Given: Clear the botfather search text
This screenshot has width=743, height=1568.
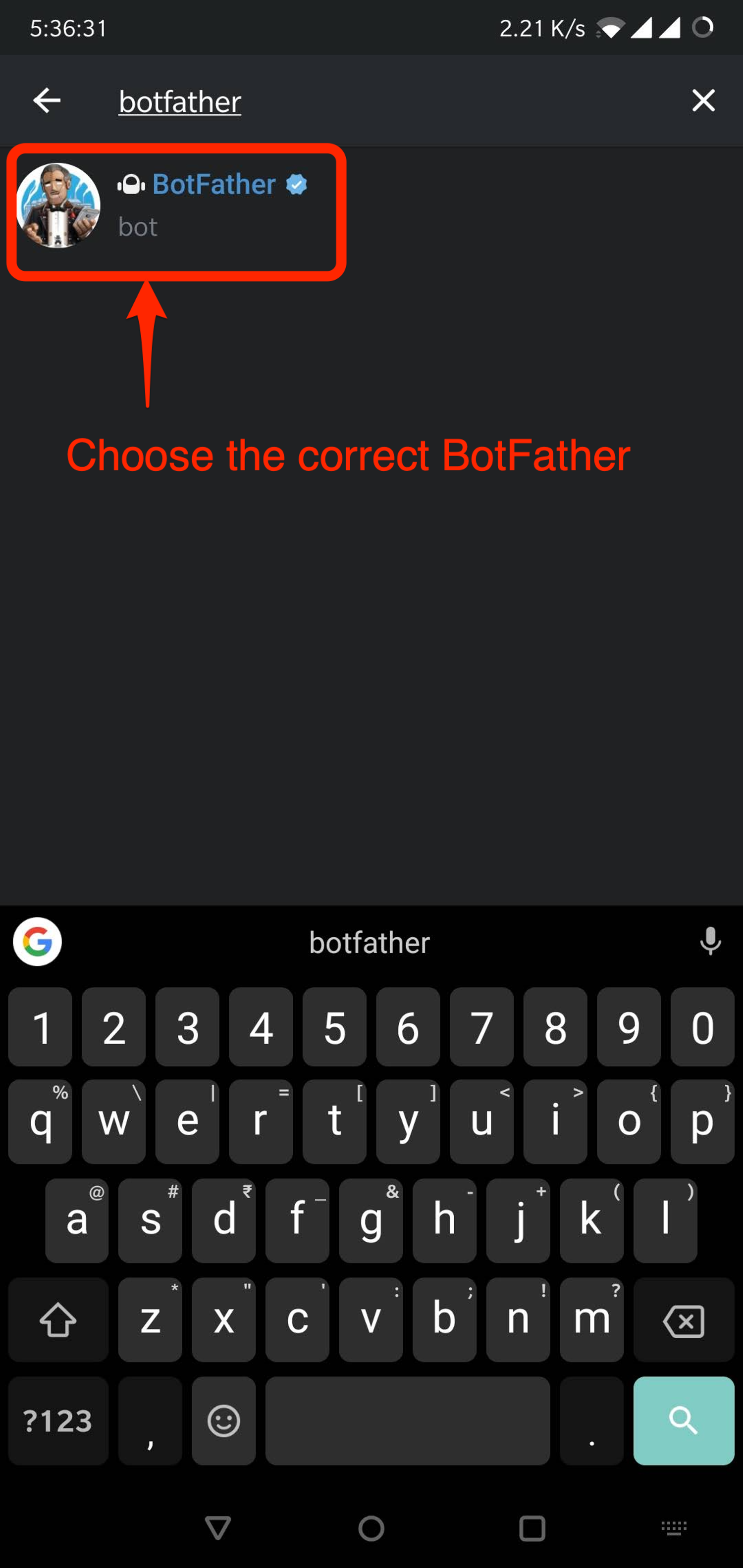Looking at the screenshot, I should click(703, 101).
